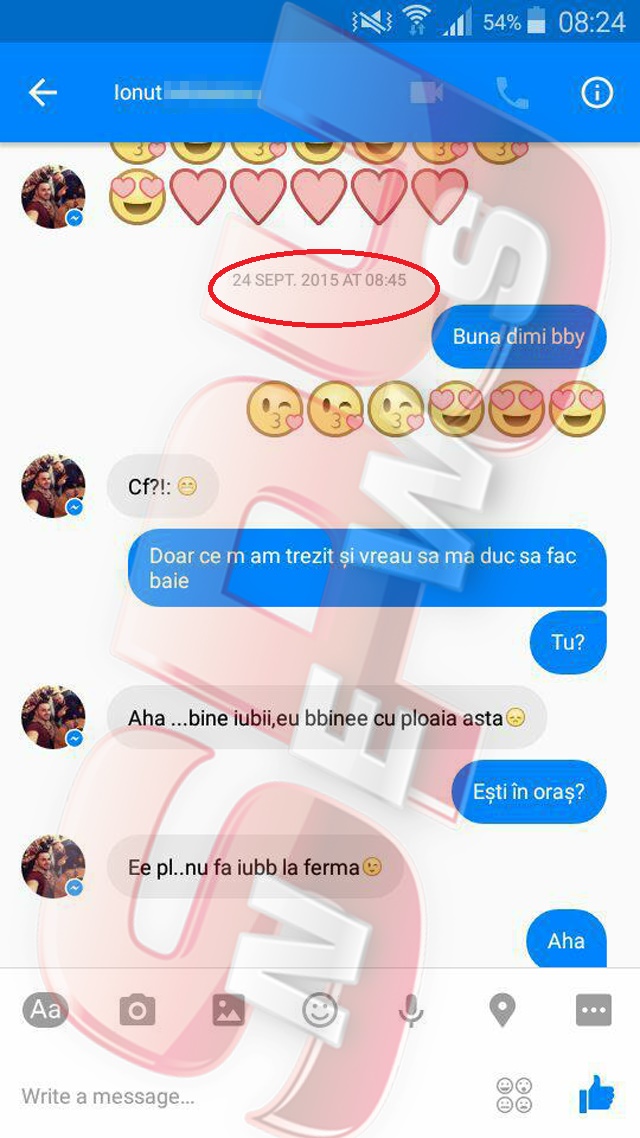Open the photo gallery picker
640x1138 pixels.
coord(228,1011)
